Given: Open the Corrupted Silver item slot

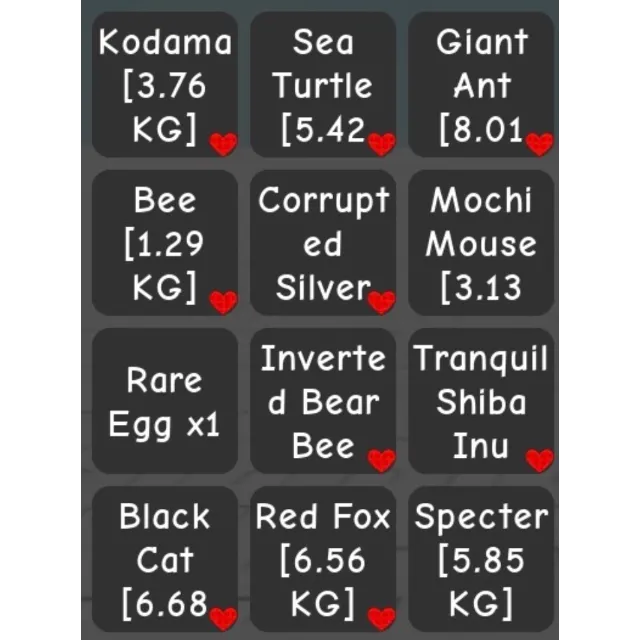Looking at the screenshot, I should (x=323, y=243).
